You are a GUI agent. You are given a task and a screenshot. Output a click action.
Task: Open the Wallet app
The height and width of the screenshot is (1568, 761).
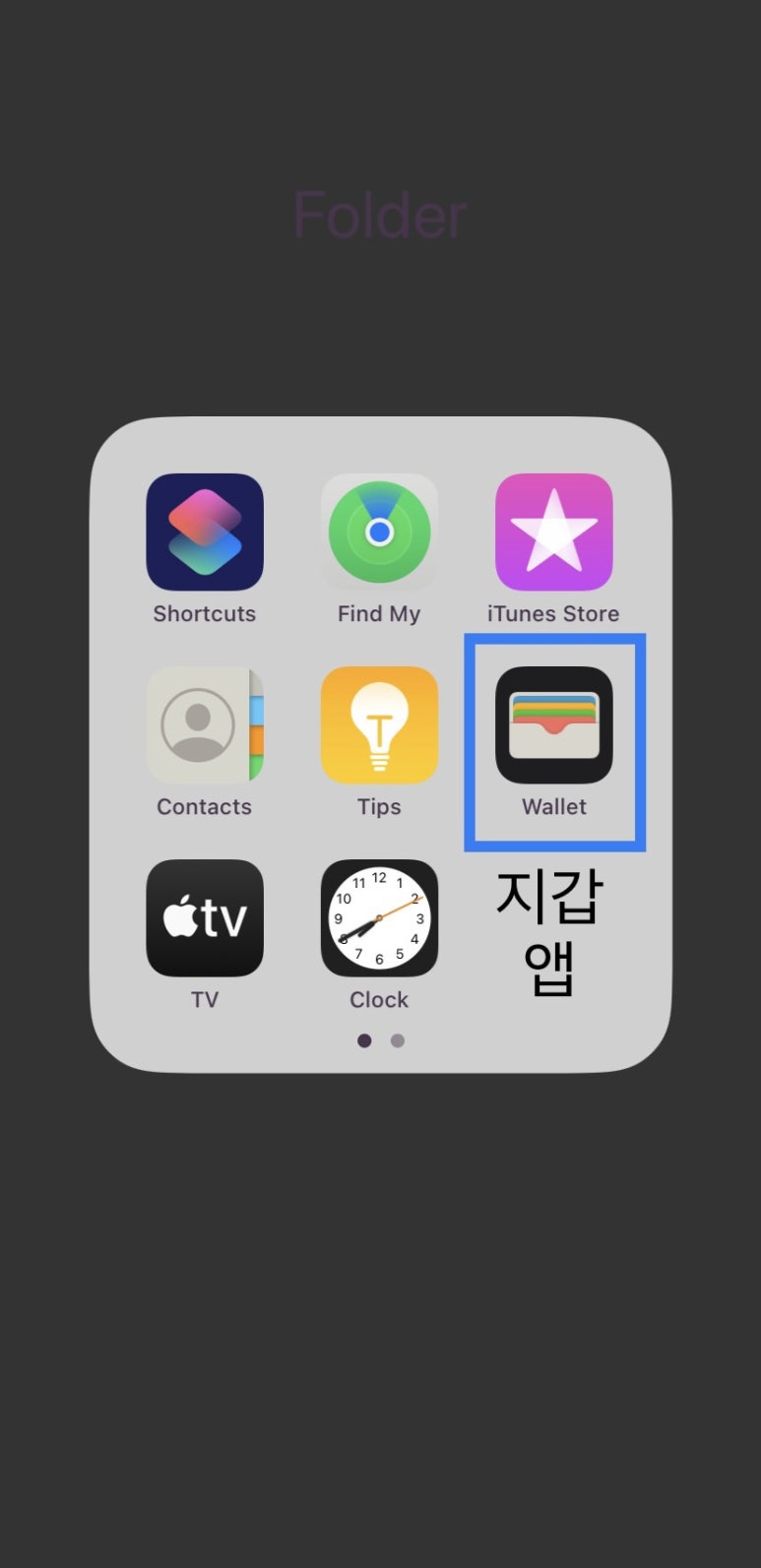pyautogui.click(x=554, y=724)
